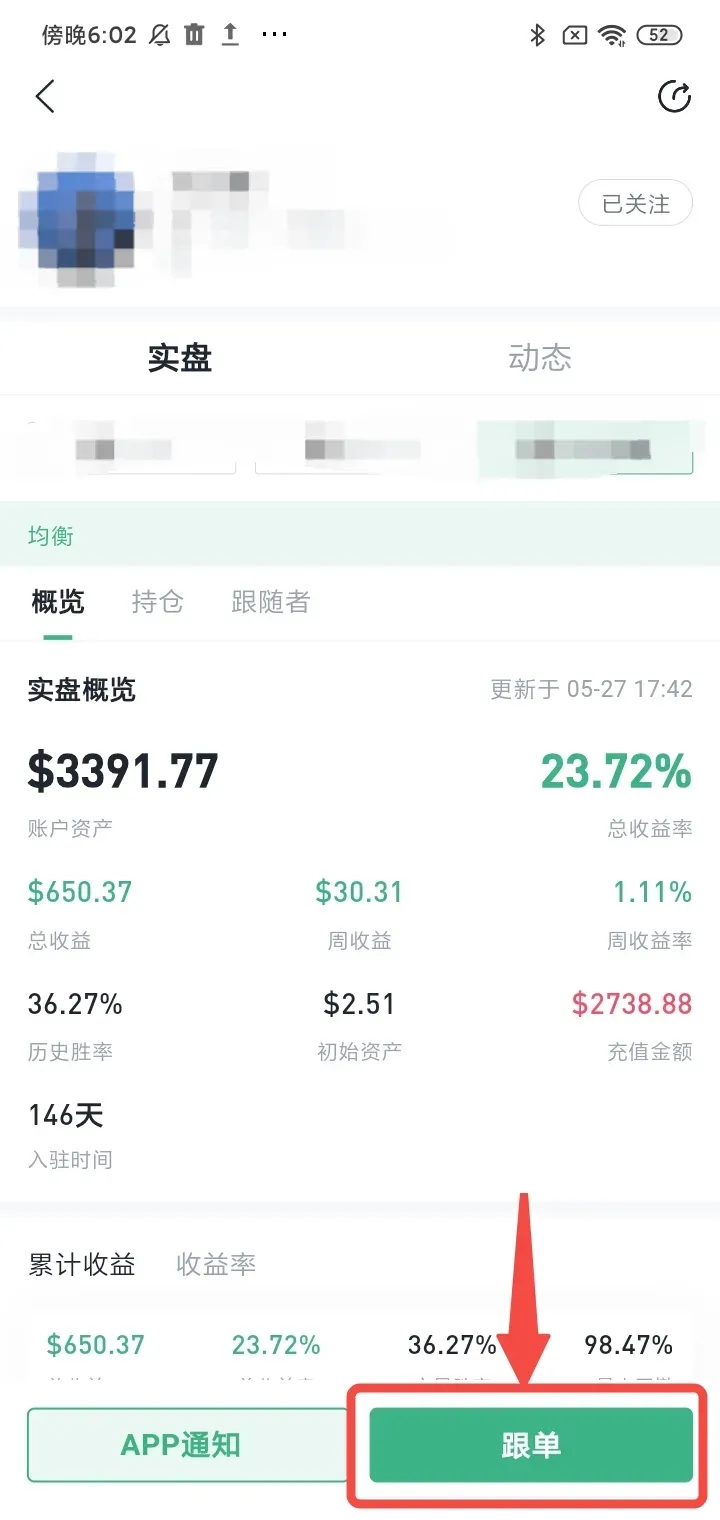The height and width of the screenshot is (1520, 720).
Task: Show the 累计收益 chart
Action: [82, 1264]
